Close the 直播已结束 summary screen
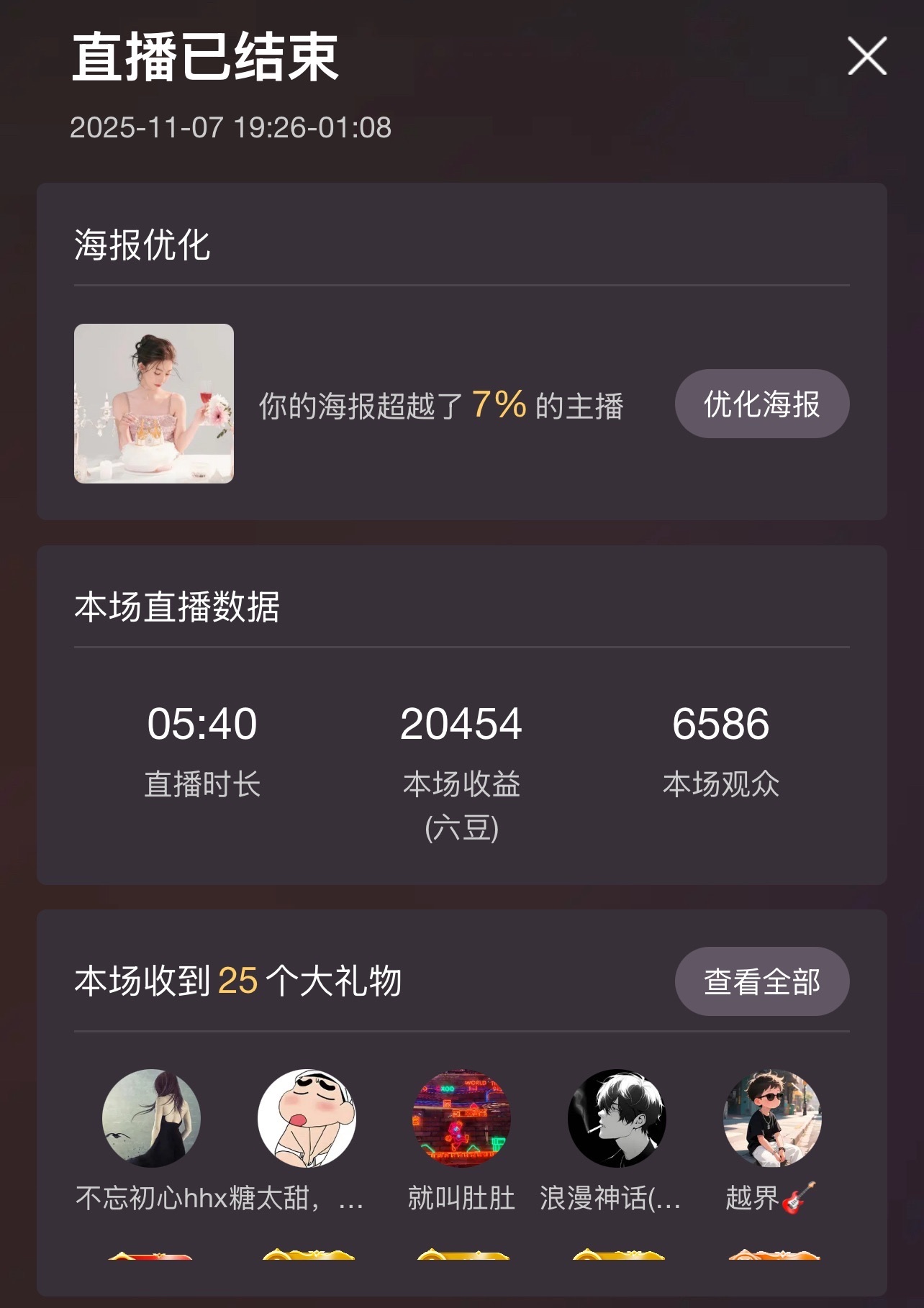The image size is (924, 1308). coord(866,56)
